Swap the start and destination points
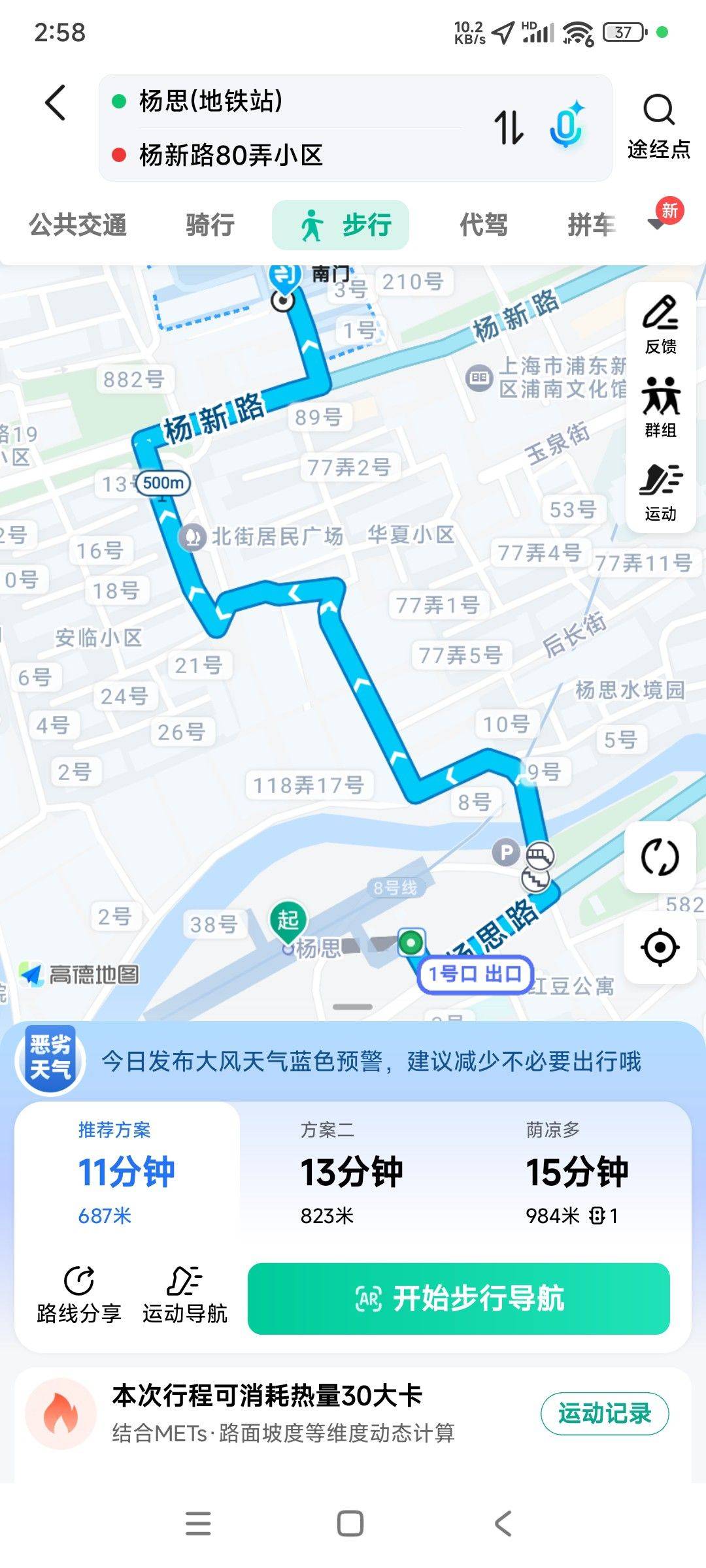 [509, 127]
